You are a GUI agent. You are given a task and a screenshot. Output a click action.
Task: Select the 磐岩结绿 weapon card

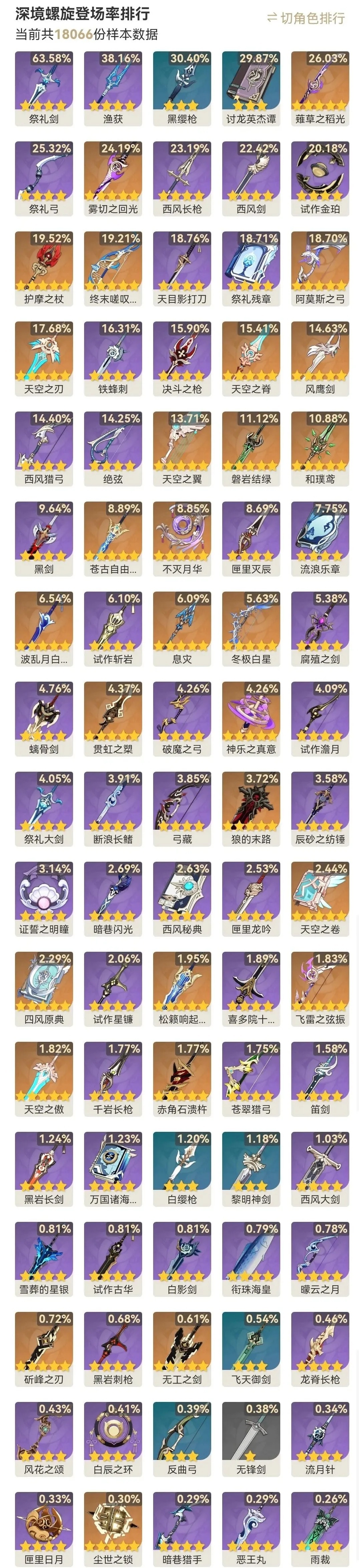(251, 449)
